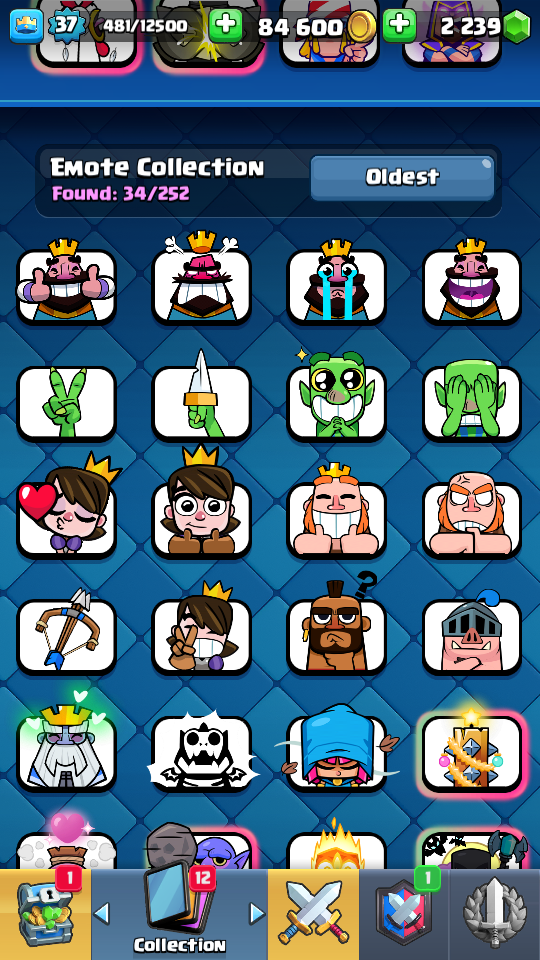Viewport: 540px width, 960px height.
Task: Go to next Collection section arrow
Action: click(257, 913)
